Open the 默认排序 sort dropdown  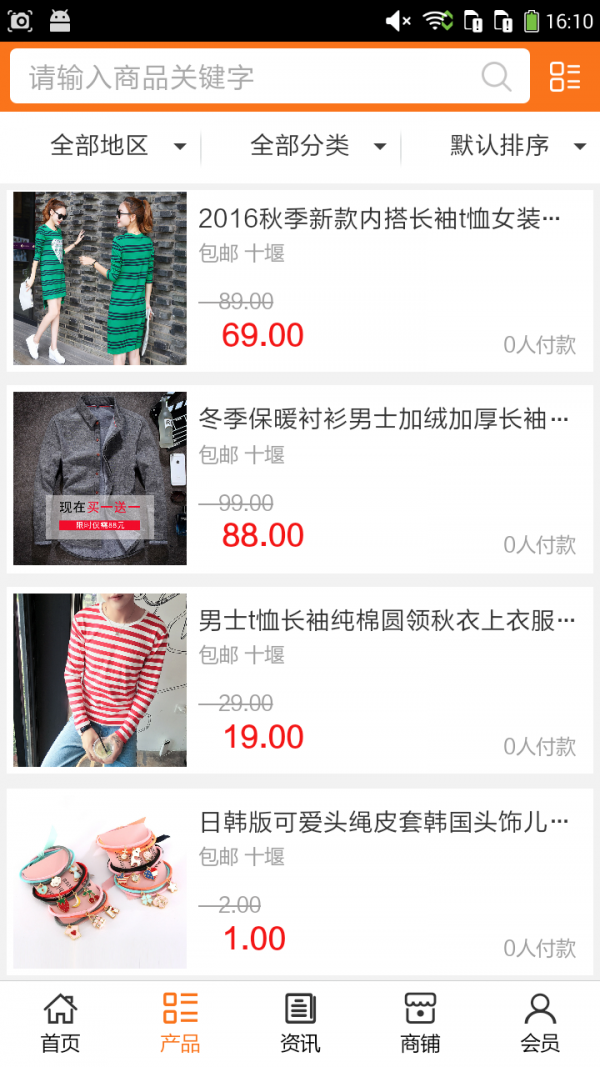(x=517, y=146)
